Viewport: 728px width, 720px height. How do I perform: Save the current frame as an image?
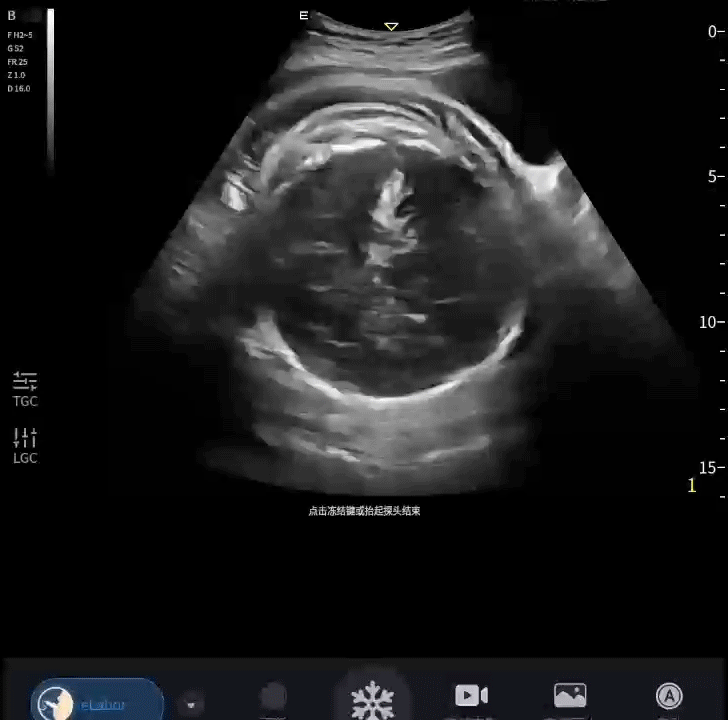click(570, 696)
